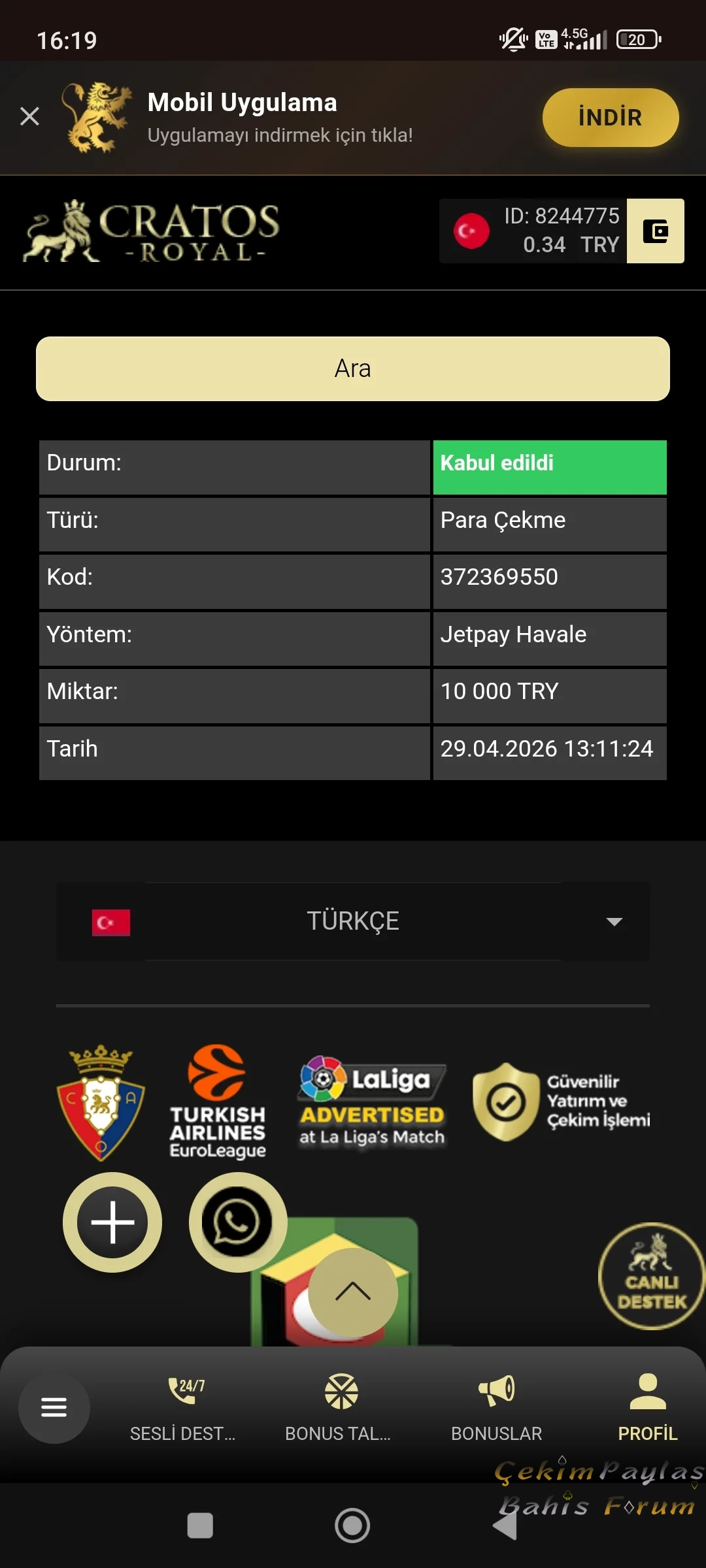Open the plus floating button
The height and width of the screenshot is (1568, 706).
click(112, 1222)
